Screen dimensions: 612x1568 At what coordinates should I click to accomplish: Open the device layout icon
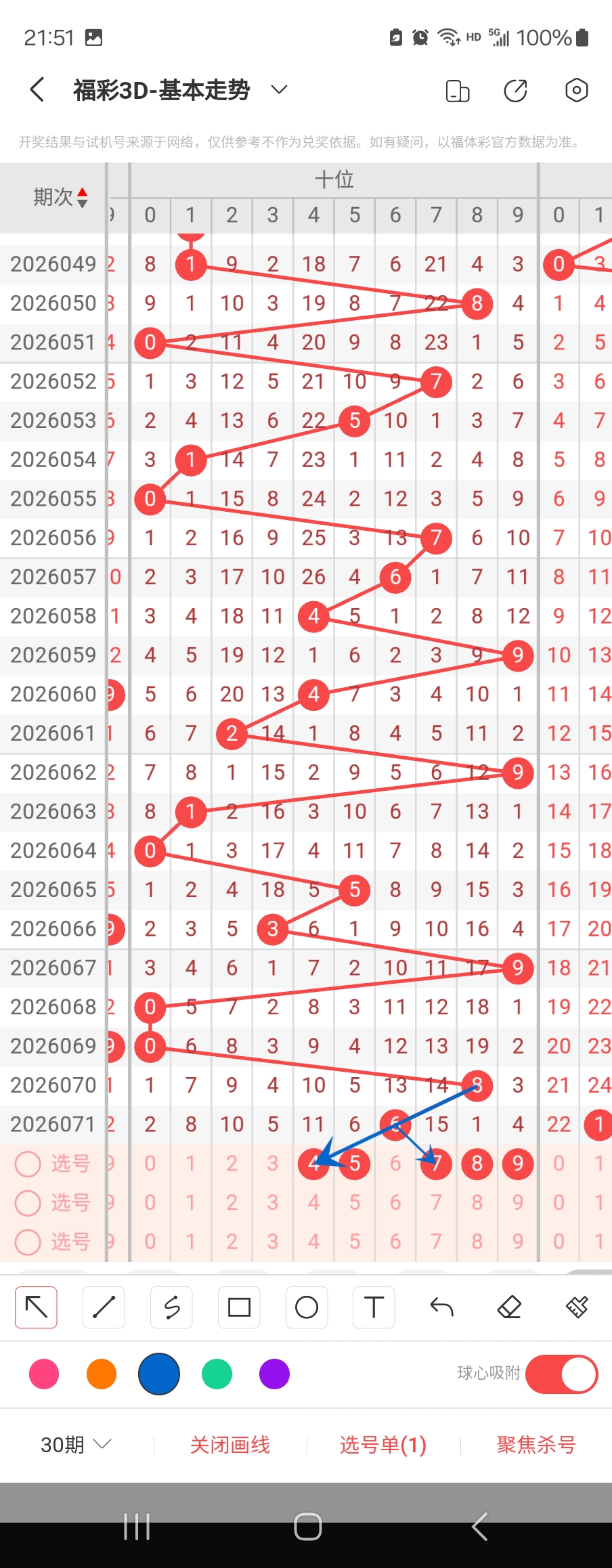pyautogui.click(x=458, y=90)
